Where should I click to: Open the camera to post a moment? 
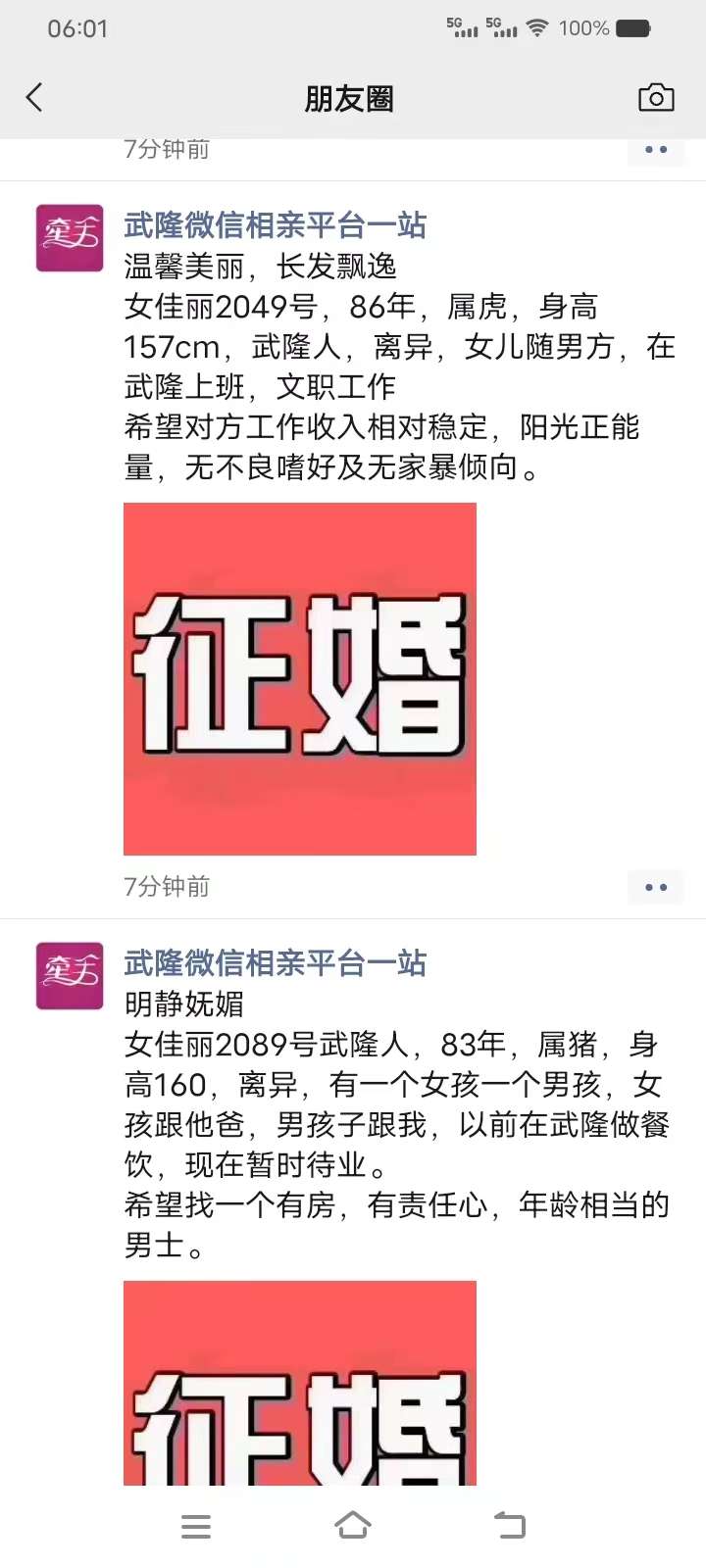(x=656, y=98)
